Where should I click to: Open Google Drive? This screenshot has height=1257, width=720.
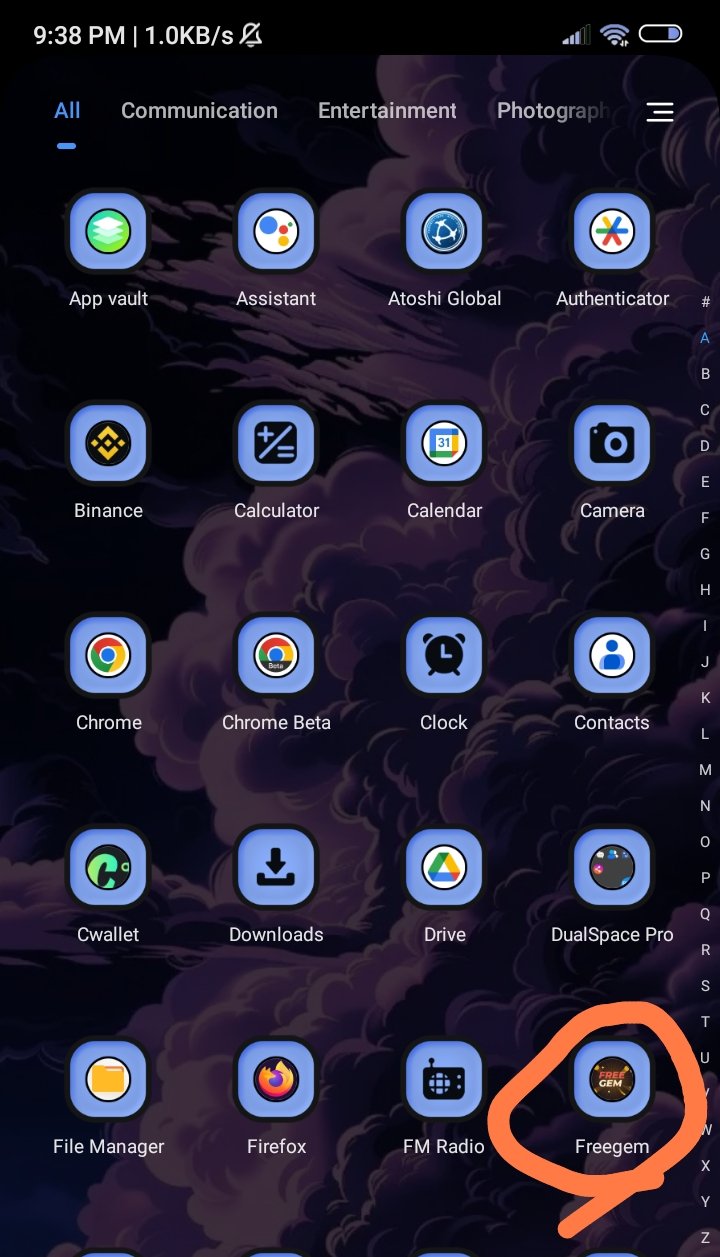pos(444,869)
